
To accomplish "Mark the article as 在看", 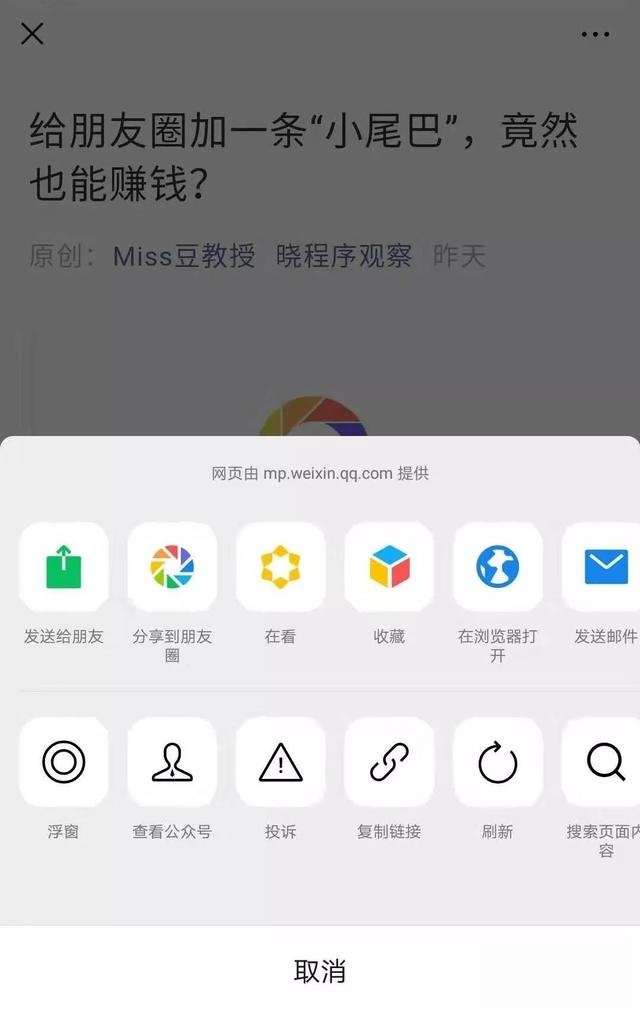I will point(281,568).
